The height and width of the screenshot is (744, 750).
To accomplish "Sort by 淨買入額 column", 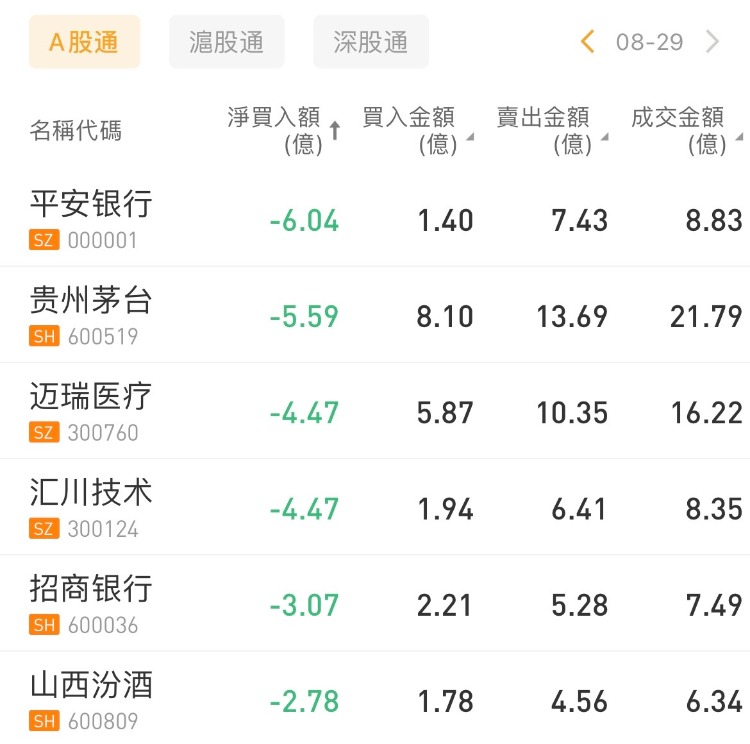I will point(283,131).
